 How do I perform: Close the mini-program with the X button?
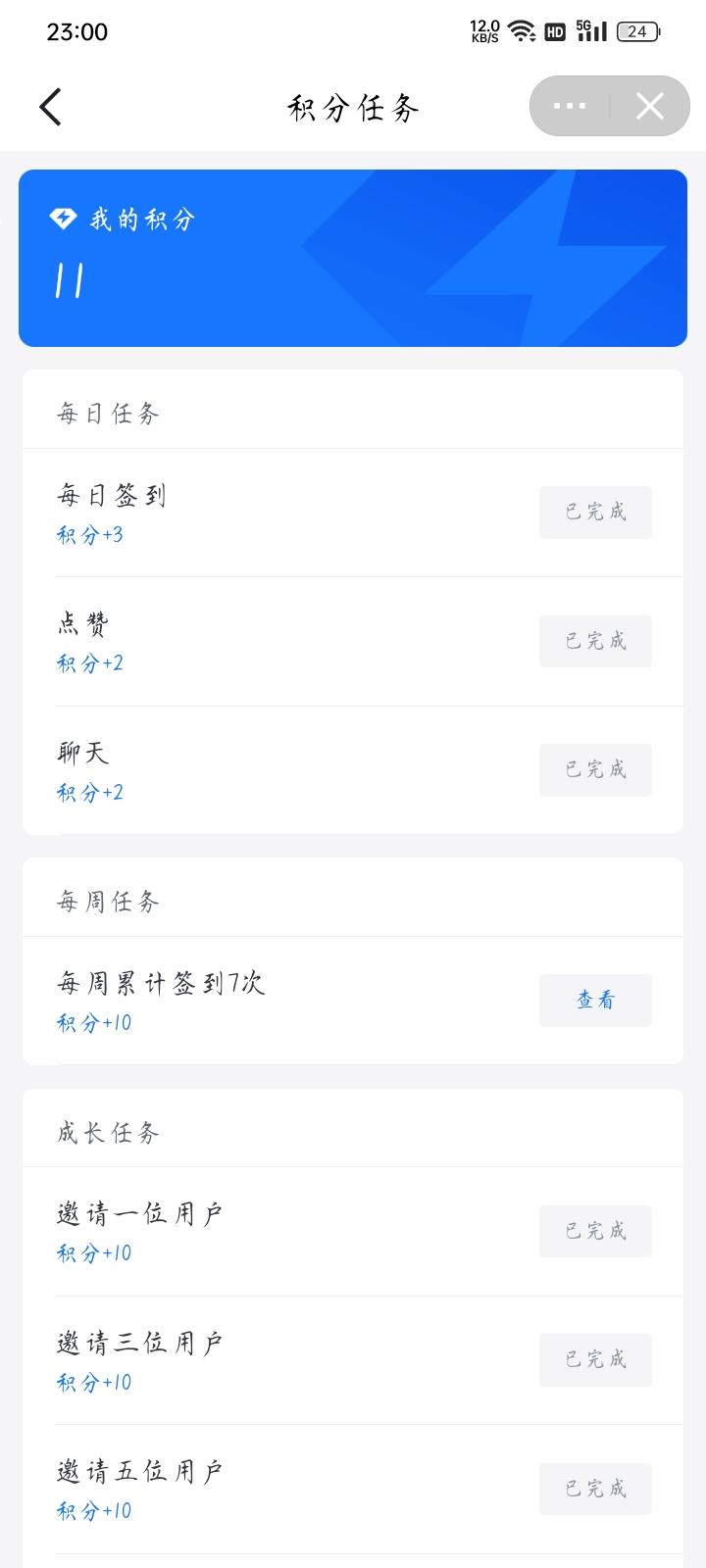point(649,106)
